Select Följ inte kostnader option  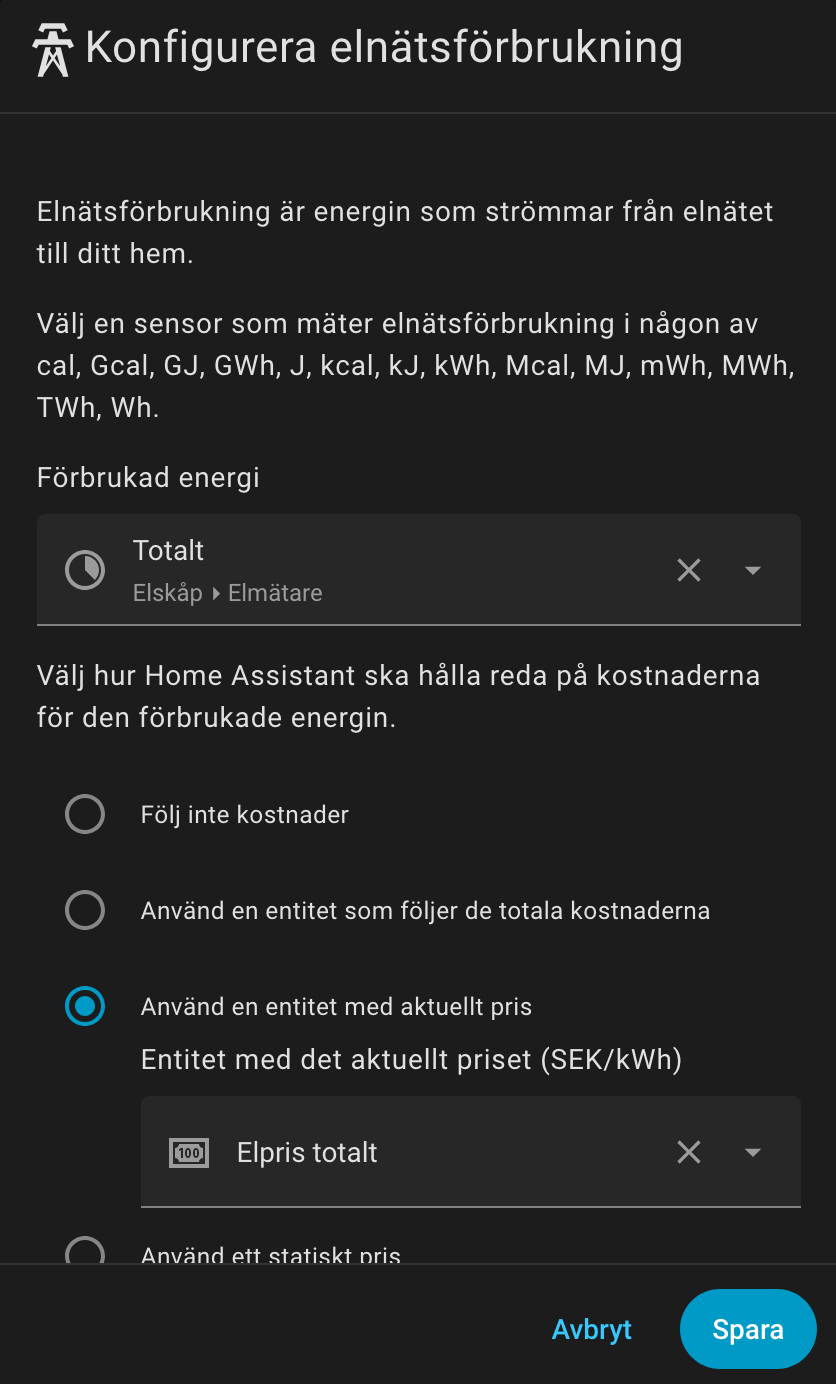(85, 814)
